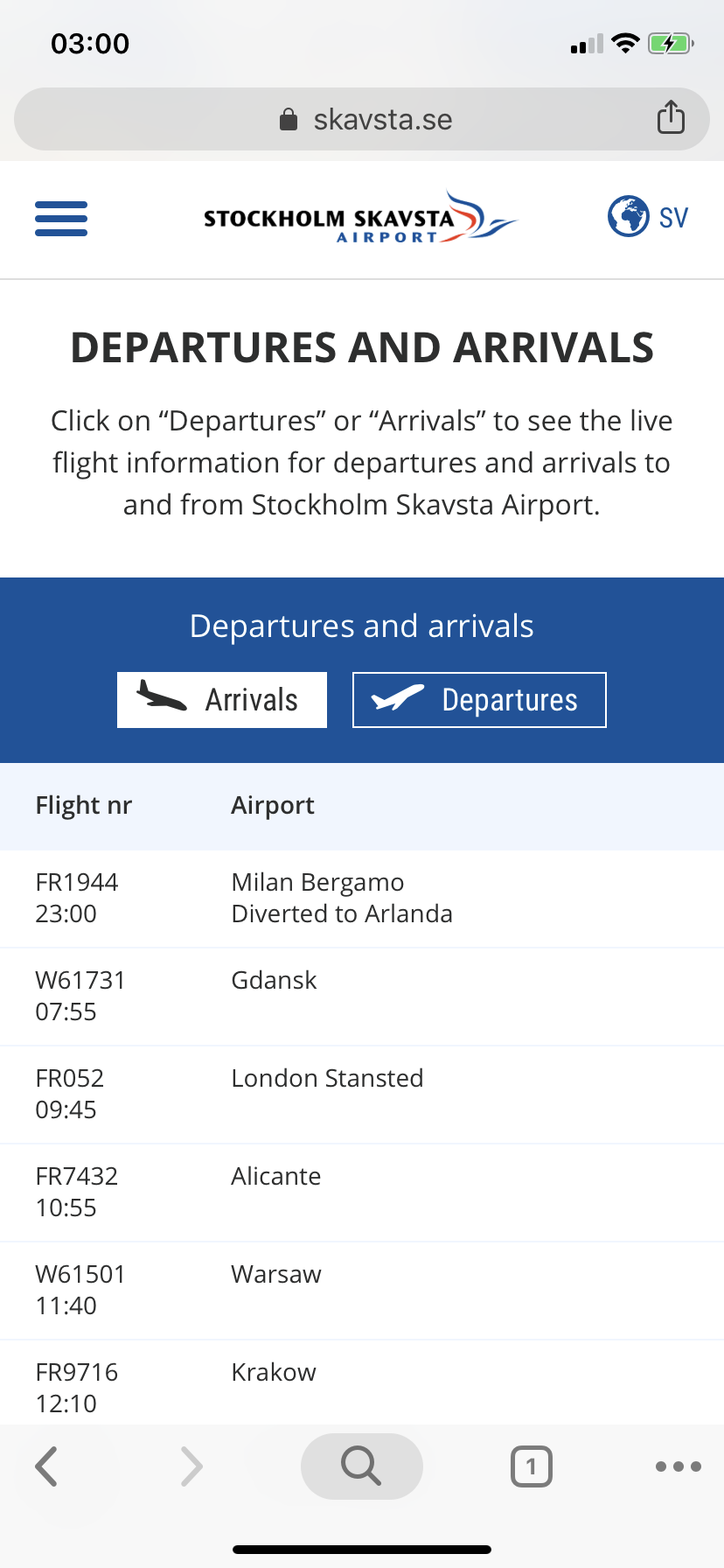Open Stockholm Skavsta Airport home logo
The width and height of the screenshot is (724, 1568).
coord(360,217)
